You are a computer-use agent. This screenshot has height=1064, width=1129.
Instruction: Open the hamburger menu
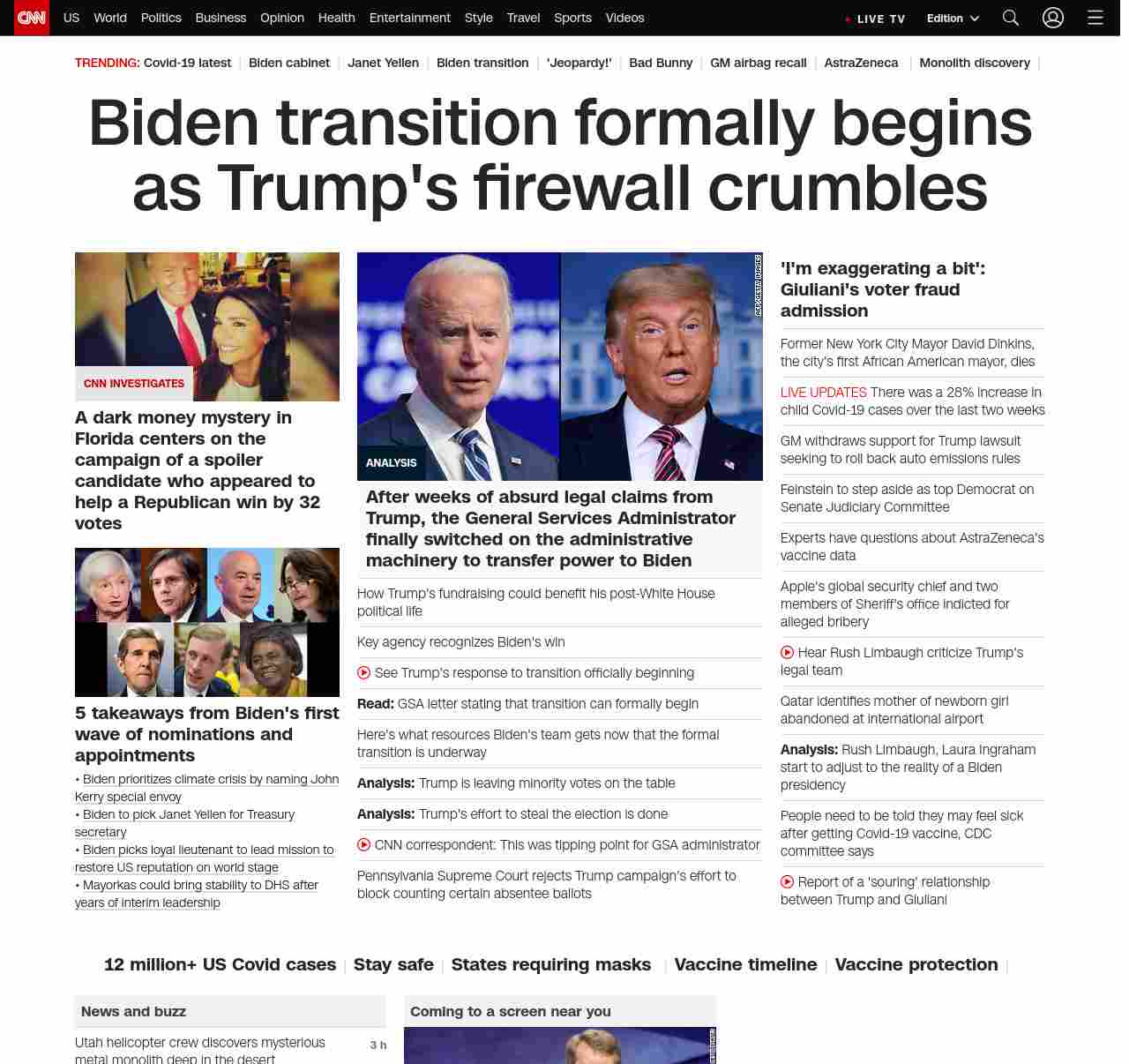[1095, 18]
